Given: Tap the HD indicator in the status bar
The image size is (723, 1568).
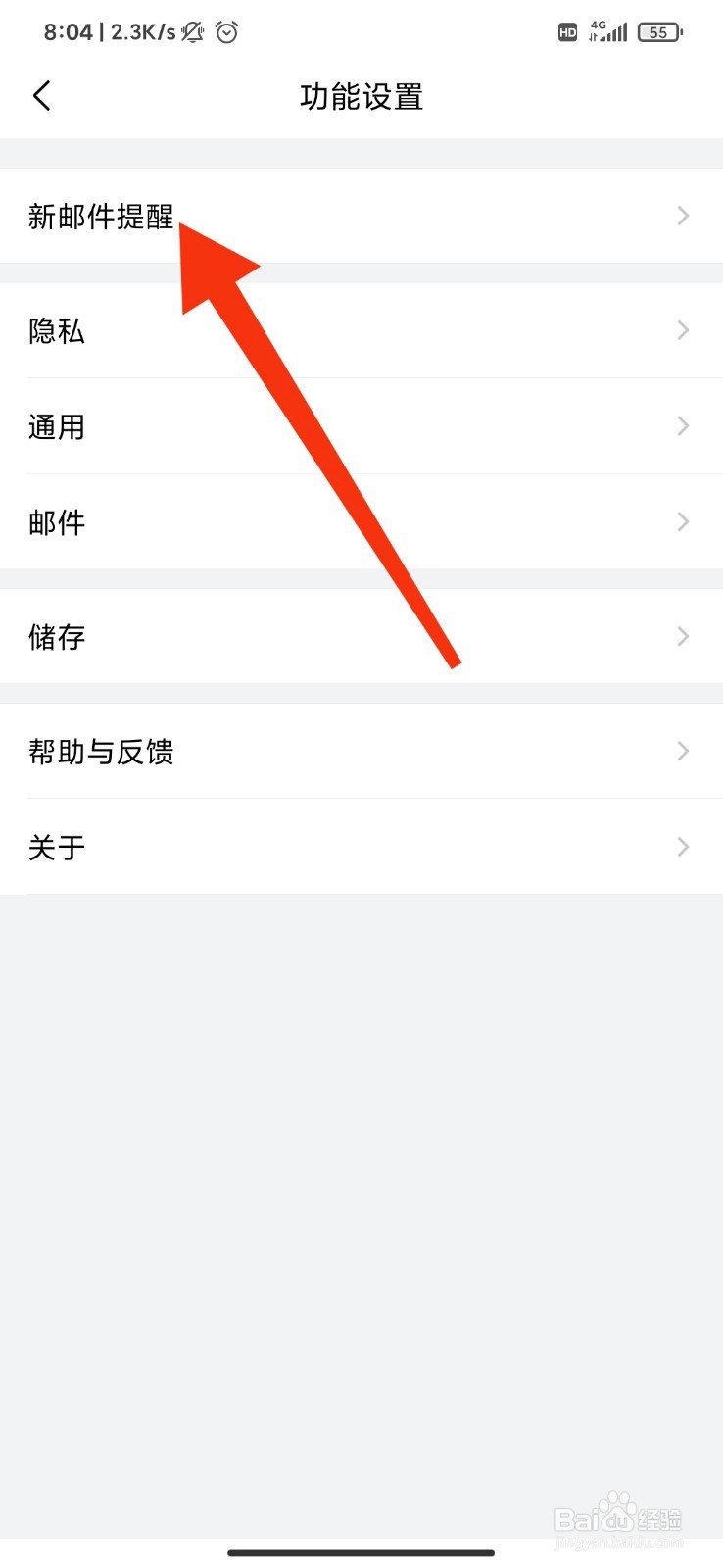Looking at the screenshot, I should tap(566, 32).
